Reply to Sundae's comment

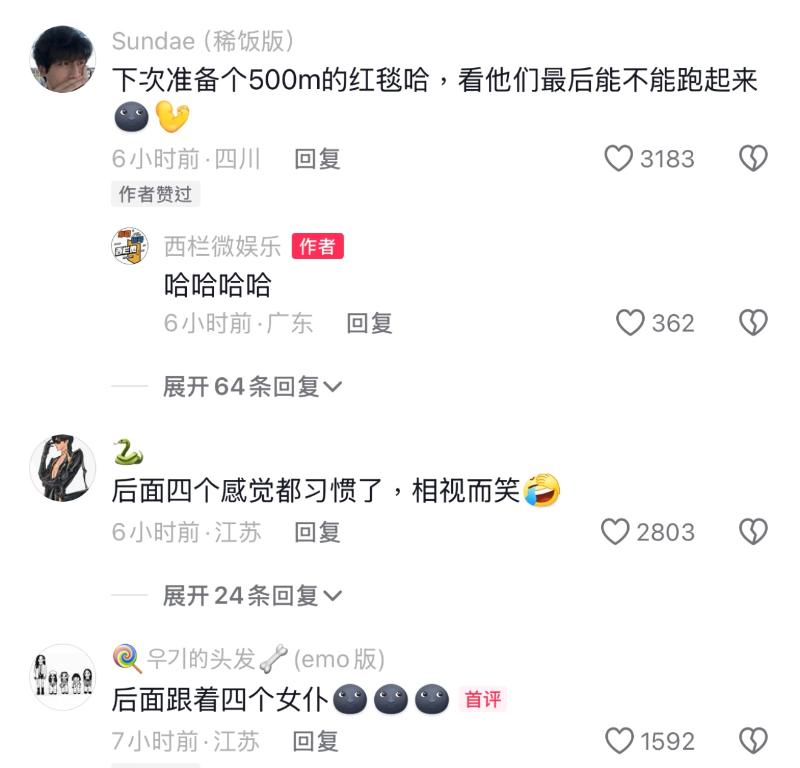click(x=317, y=158)
